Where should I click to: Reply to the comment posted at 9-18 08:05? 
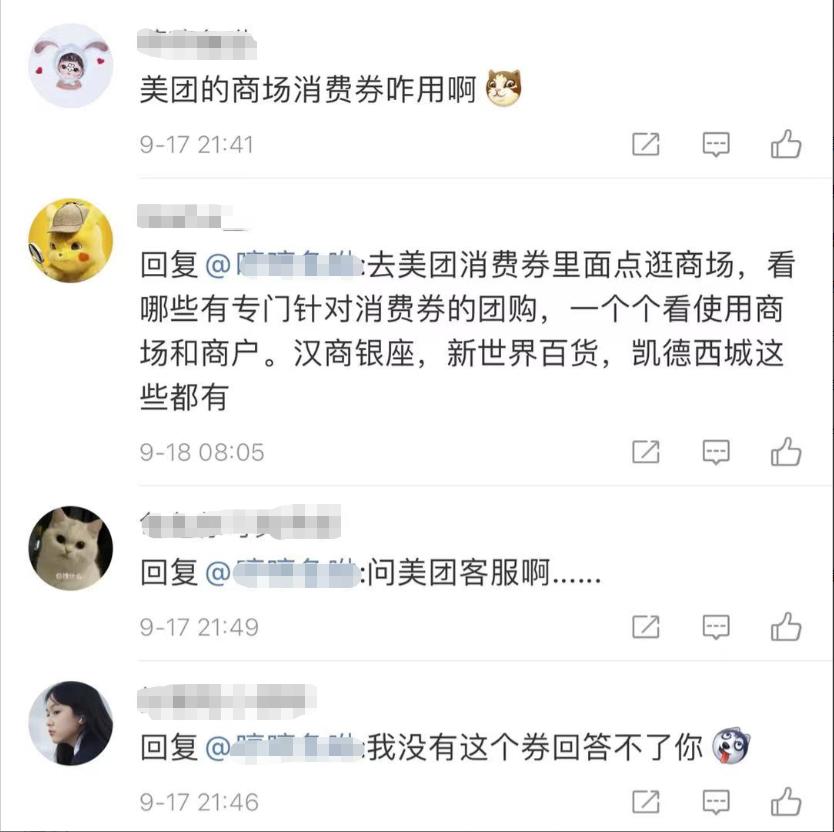(x=716, y=452)
